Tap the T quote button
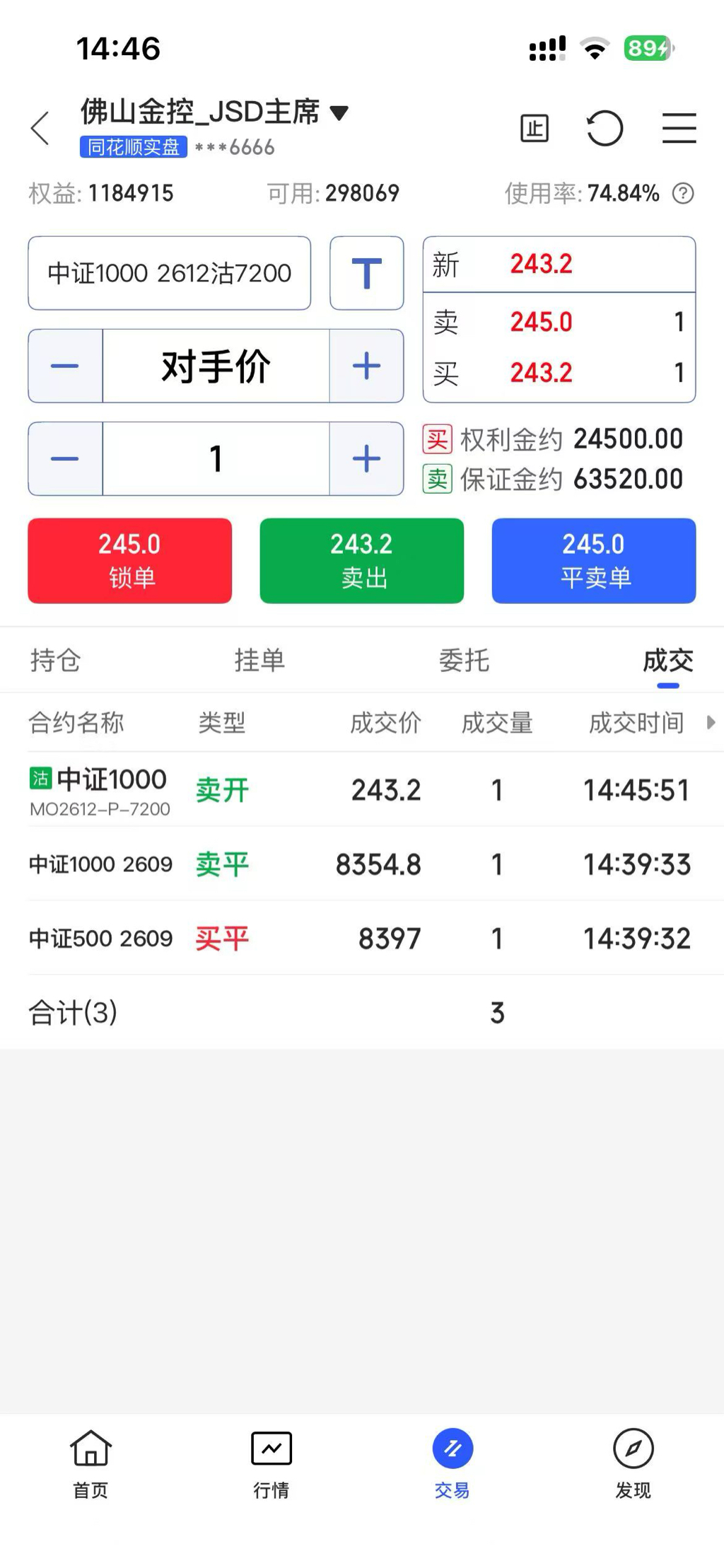724x1568 pixels. pyautogui.click(x=367, y=273)
